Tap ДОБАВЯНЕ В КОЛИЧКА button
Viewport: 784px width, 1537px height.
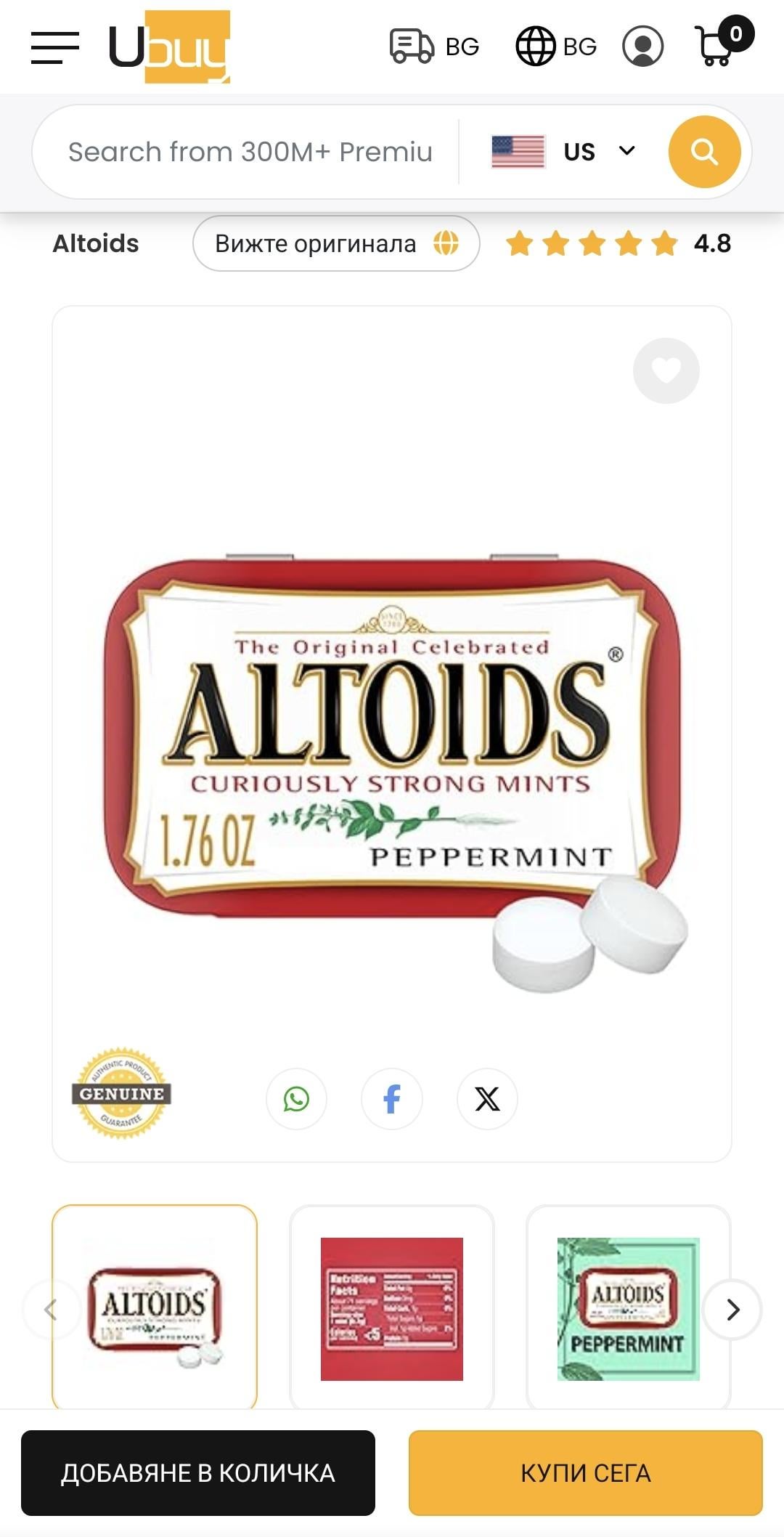coord(198,1473)
